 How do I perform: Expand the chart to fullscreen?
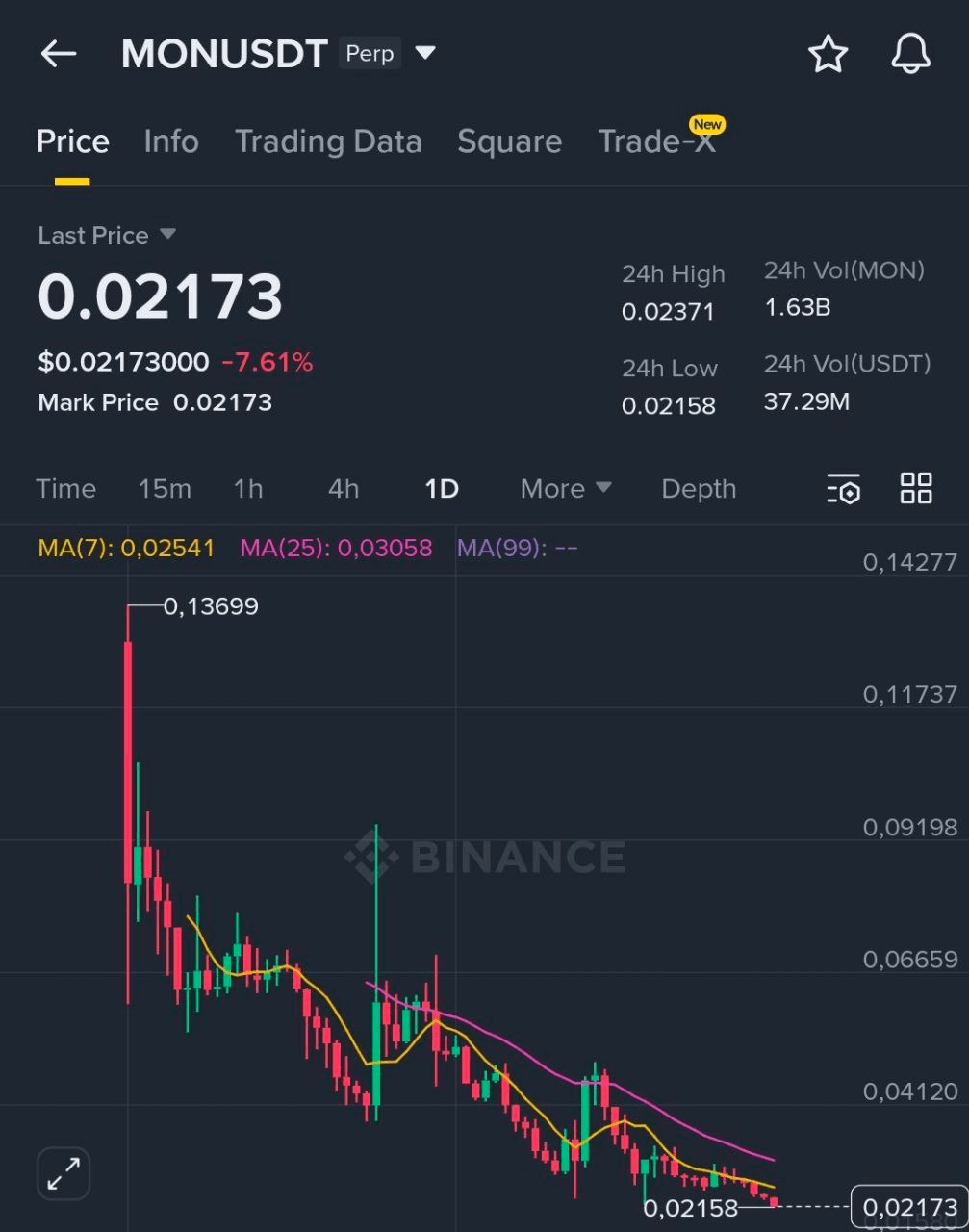64,1174
